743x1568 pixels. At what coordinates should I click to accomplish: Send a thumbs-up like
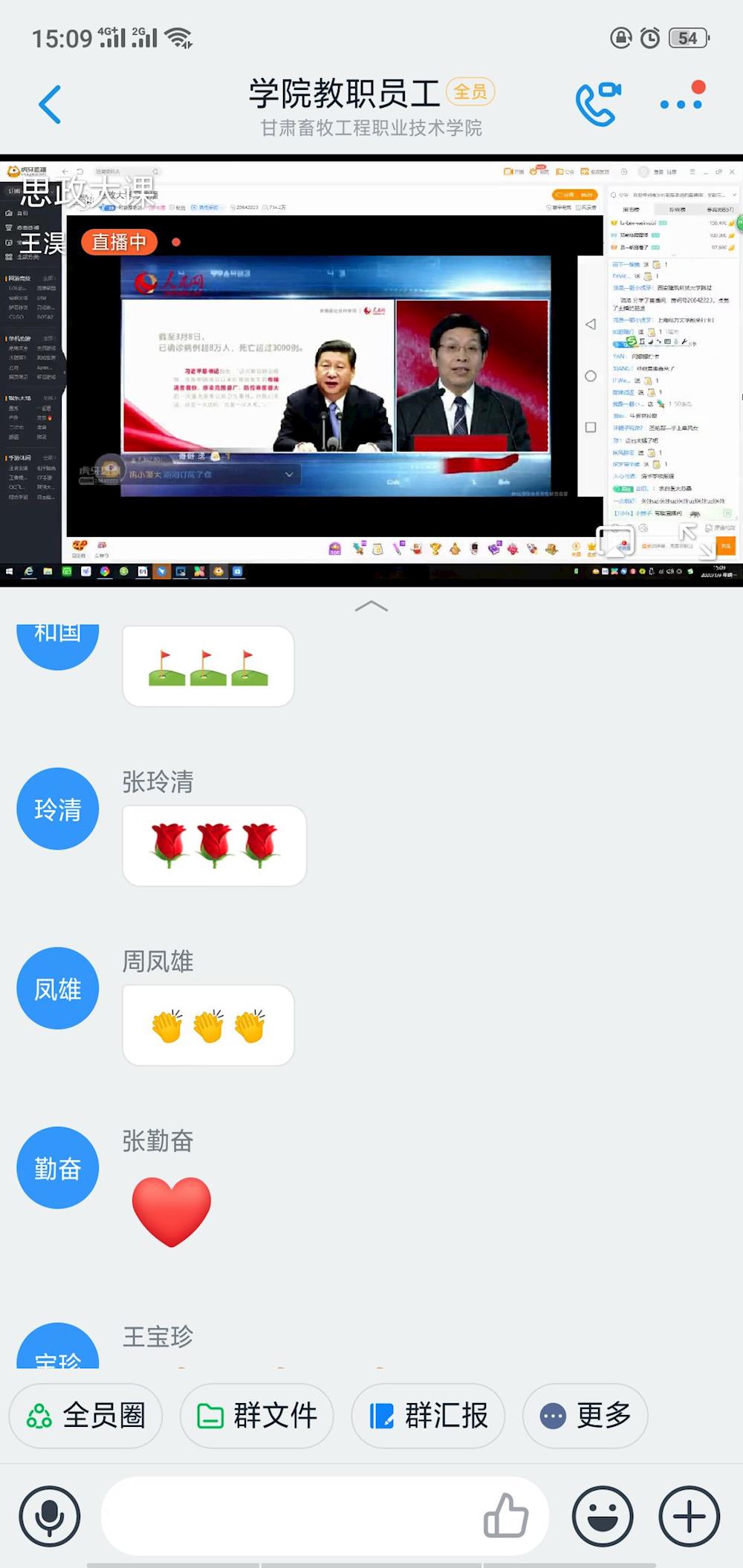click(x=506, y=1516)
